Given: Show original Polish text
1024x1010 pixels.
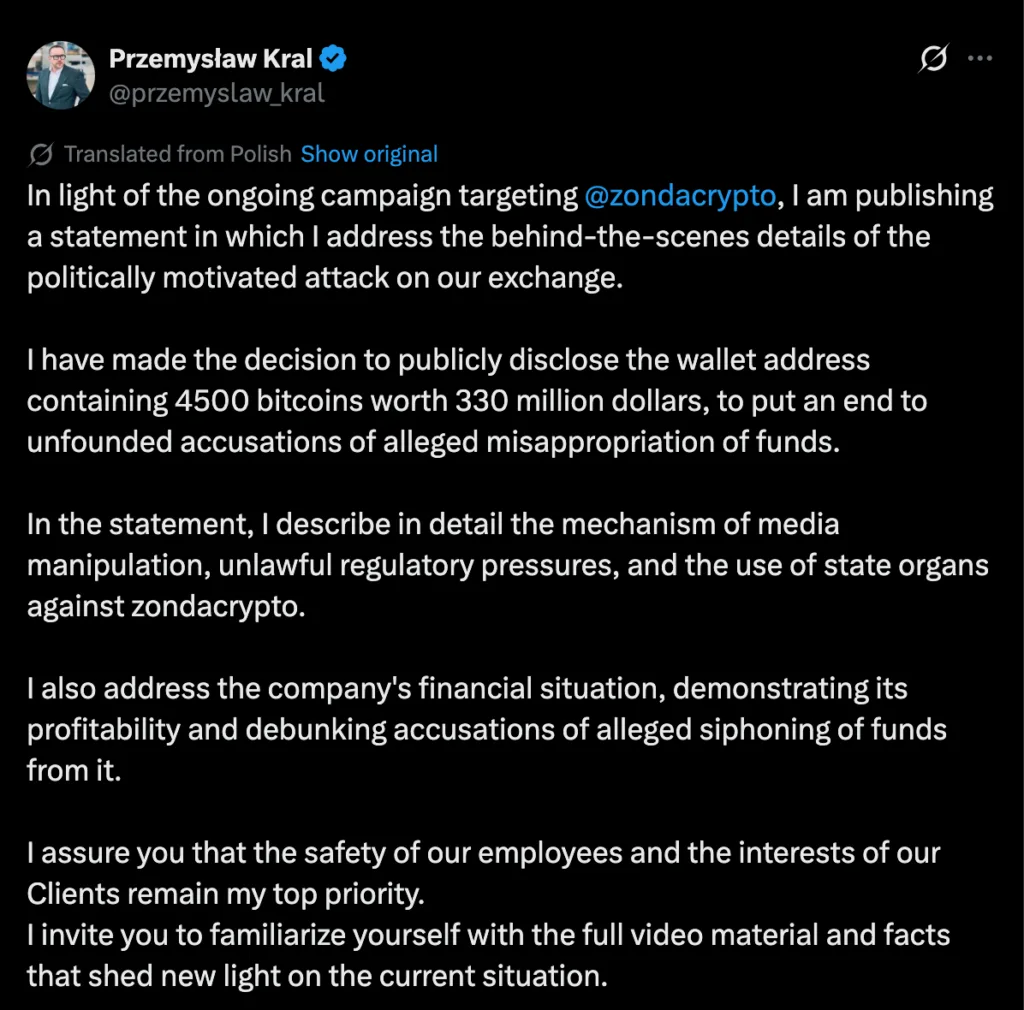Looking at the screenshot, I should point(369,154).
